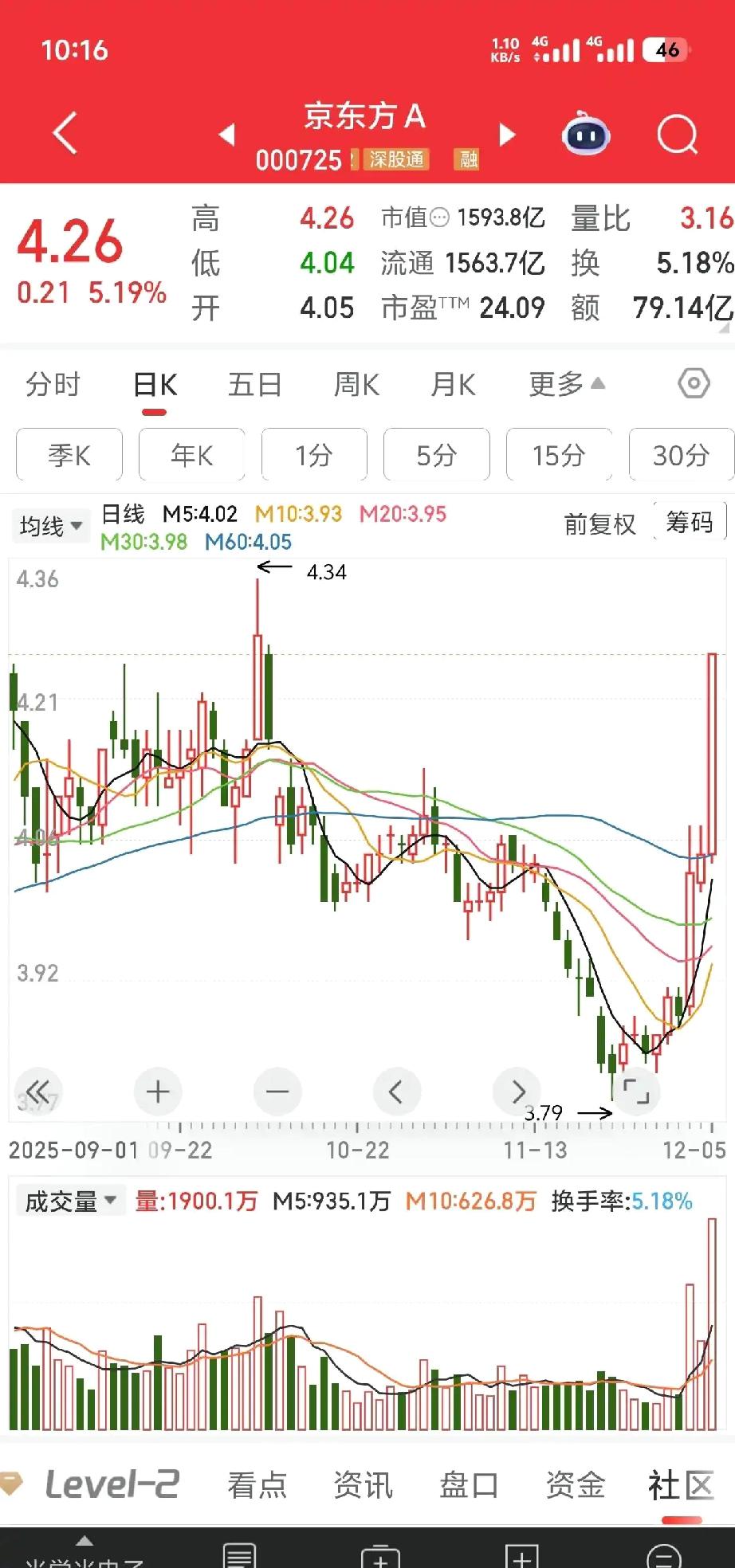Jump to chart start with double-left arrow
This screenshot has width=735, height=1568.
(x=38, y=1092)
